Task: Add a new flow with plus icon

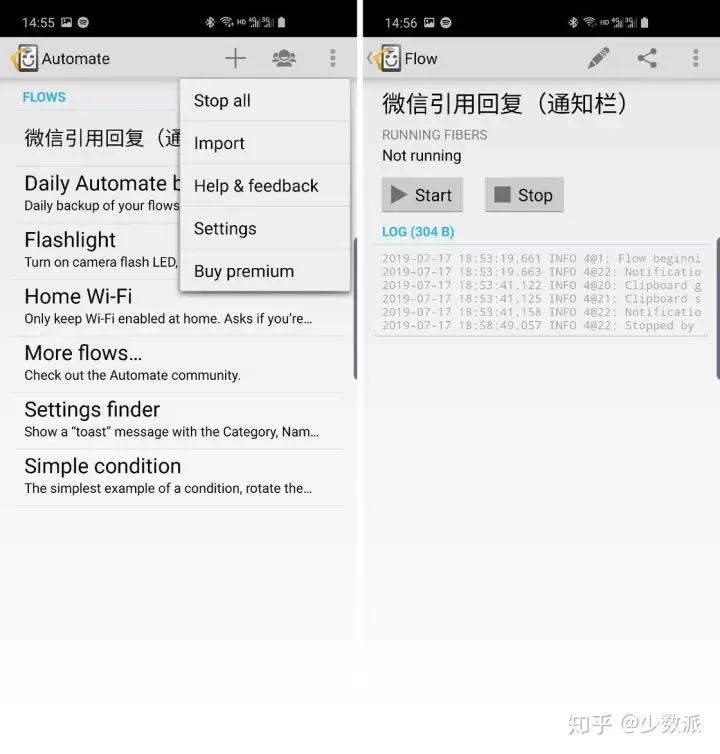Action: coord(235,59)
